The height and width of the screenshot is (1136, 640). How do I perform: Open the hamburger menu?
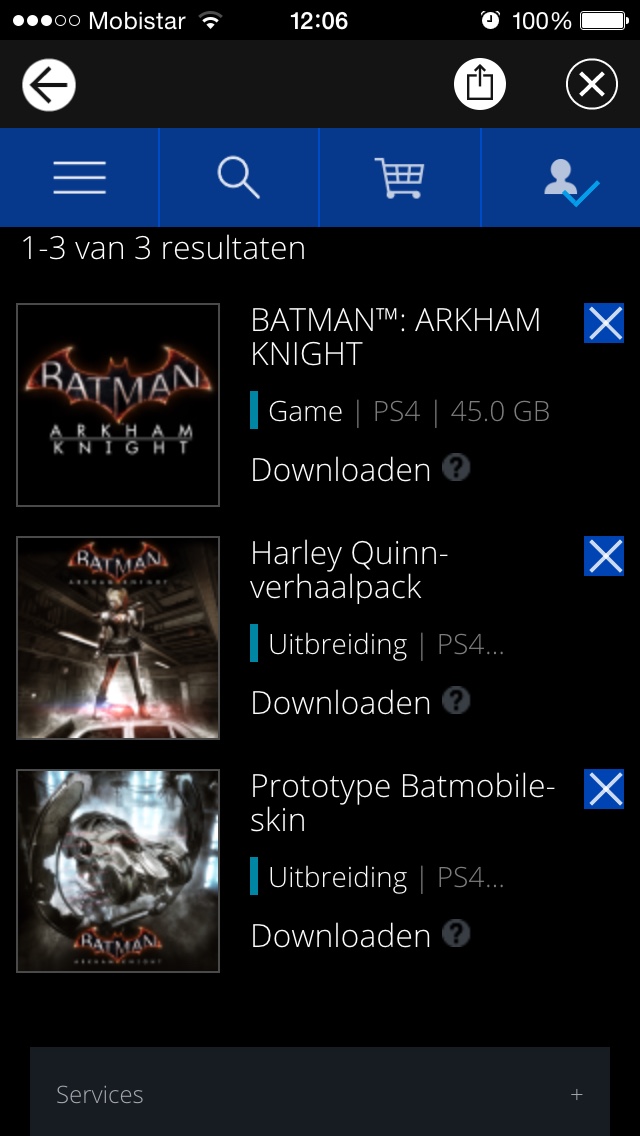tap(80, 178)
